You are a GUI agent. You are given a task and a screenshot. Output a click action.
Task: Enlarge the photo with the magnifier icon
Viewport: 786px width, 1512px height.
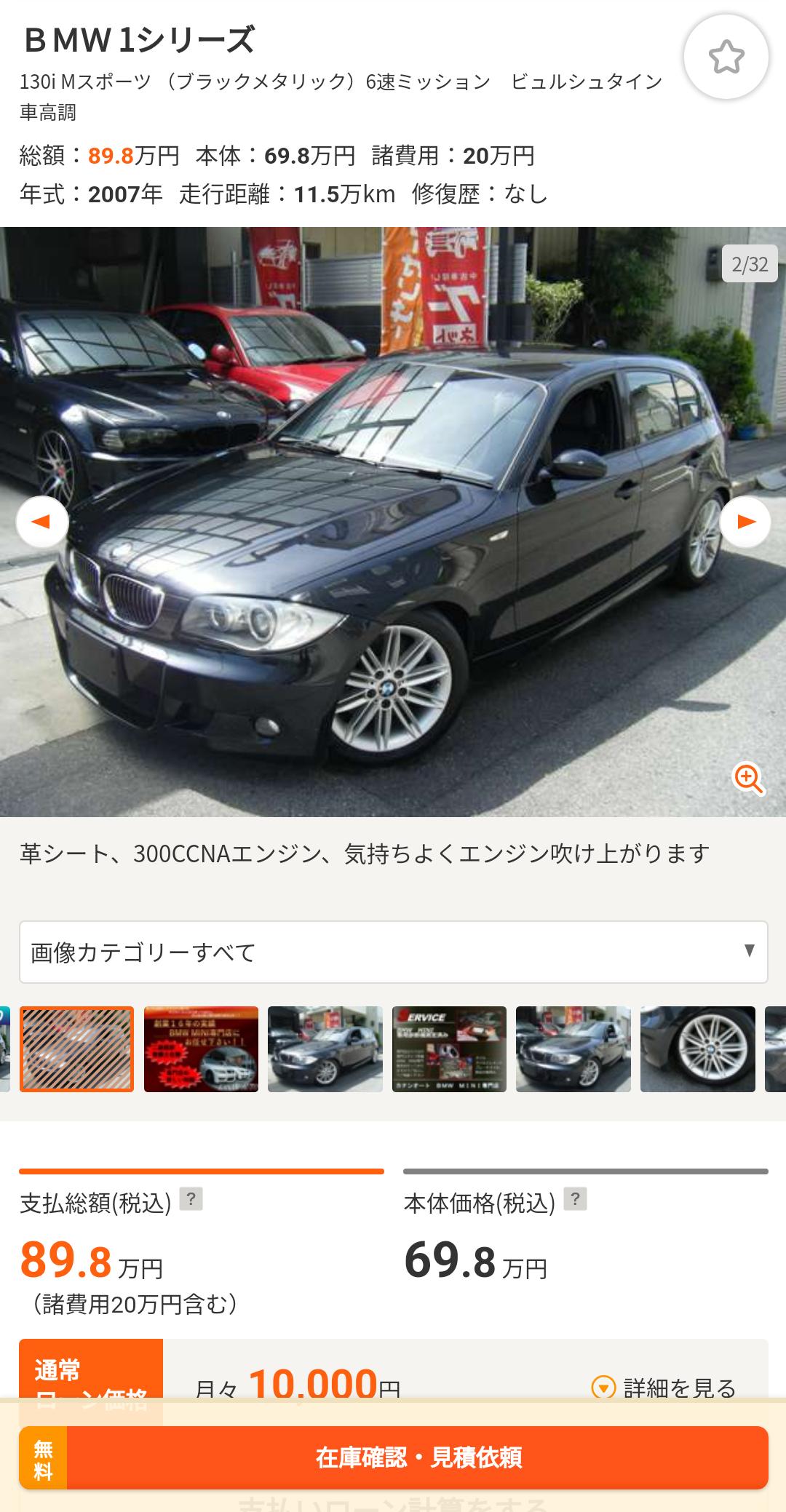747,779
